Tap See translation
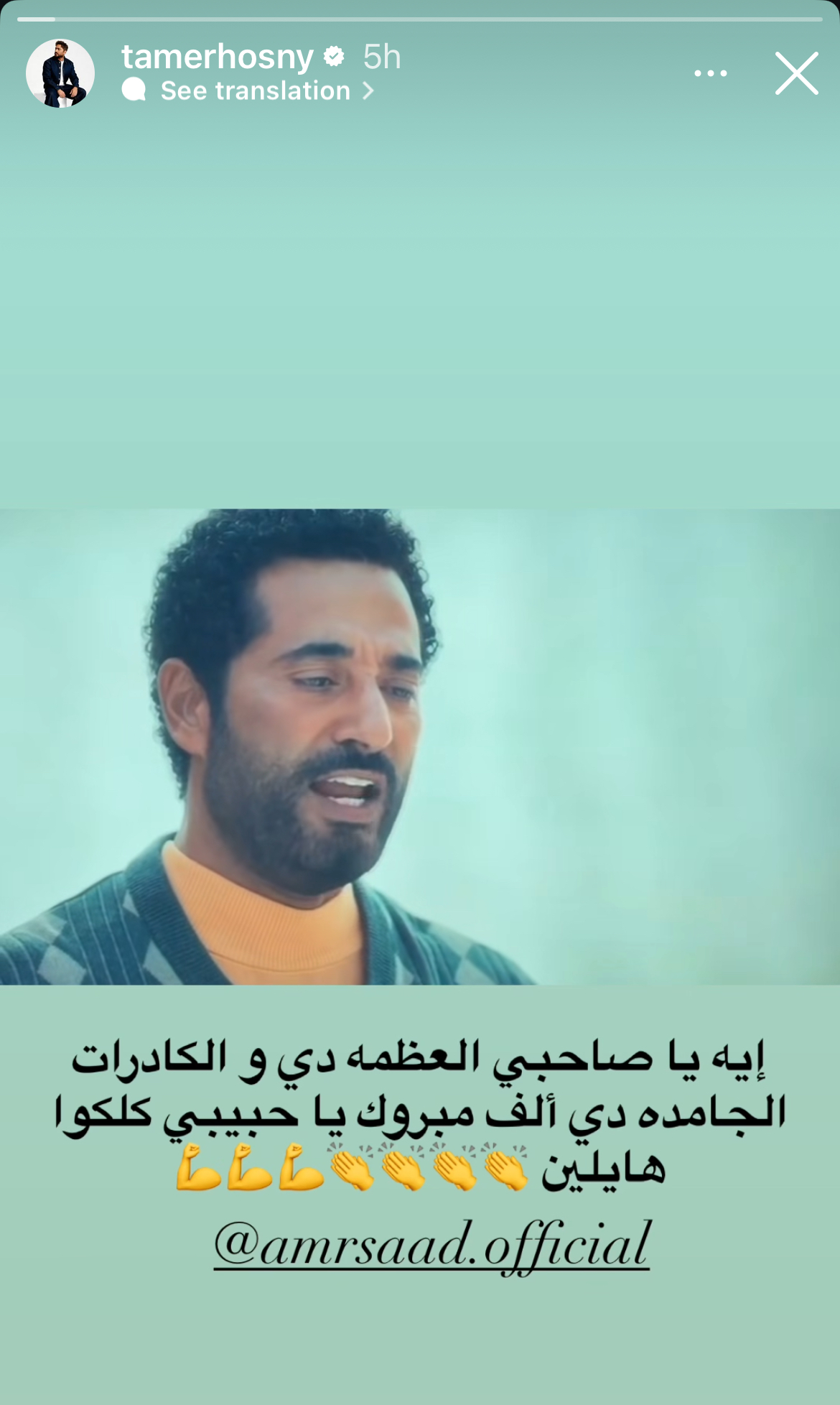Screen dimensions: 840x1405 tap(256, 91)
